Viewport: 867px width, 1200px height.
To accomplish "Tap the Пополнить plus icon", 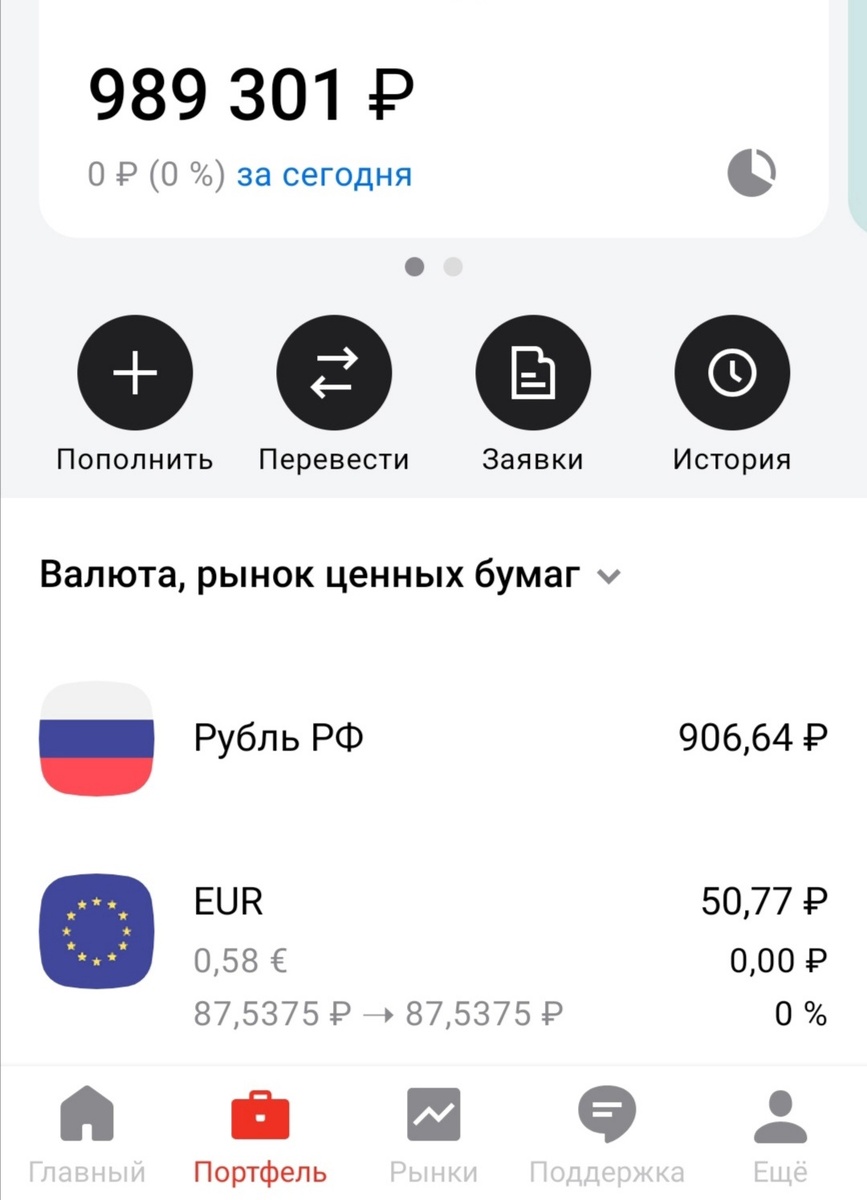I will tap(134, 371).
